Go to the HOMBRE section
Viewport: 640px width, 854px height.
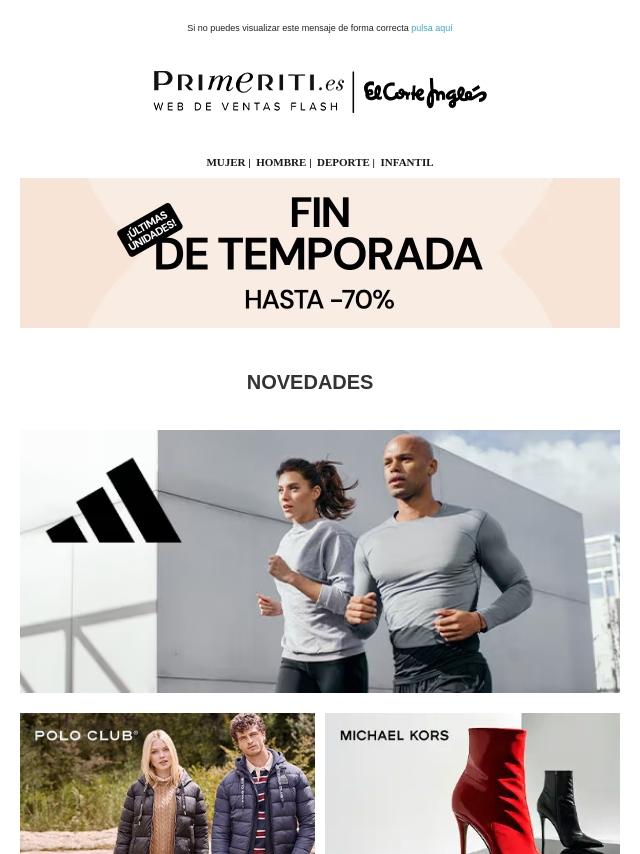(280, 162)
